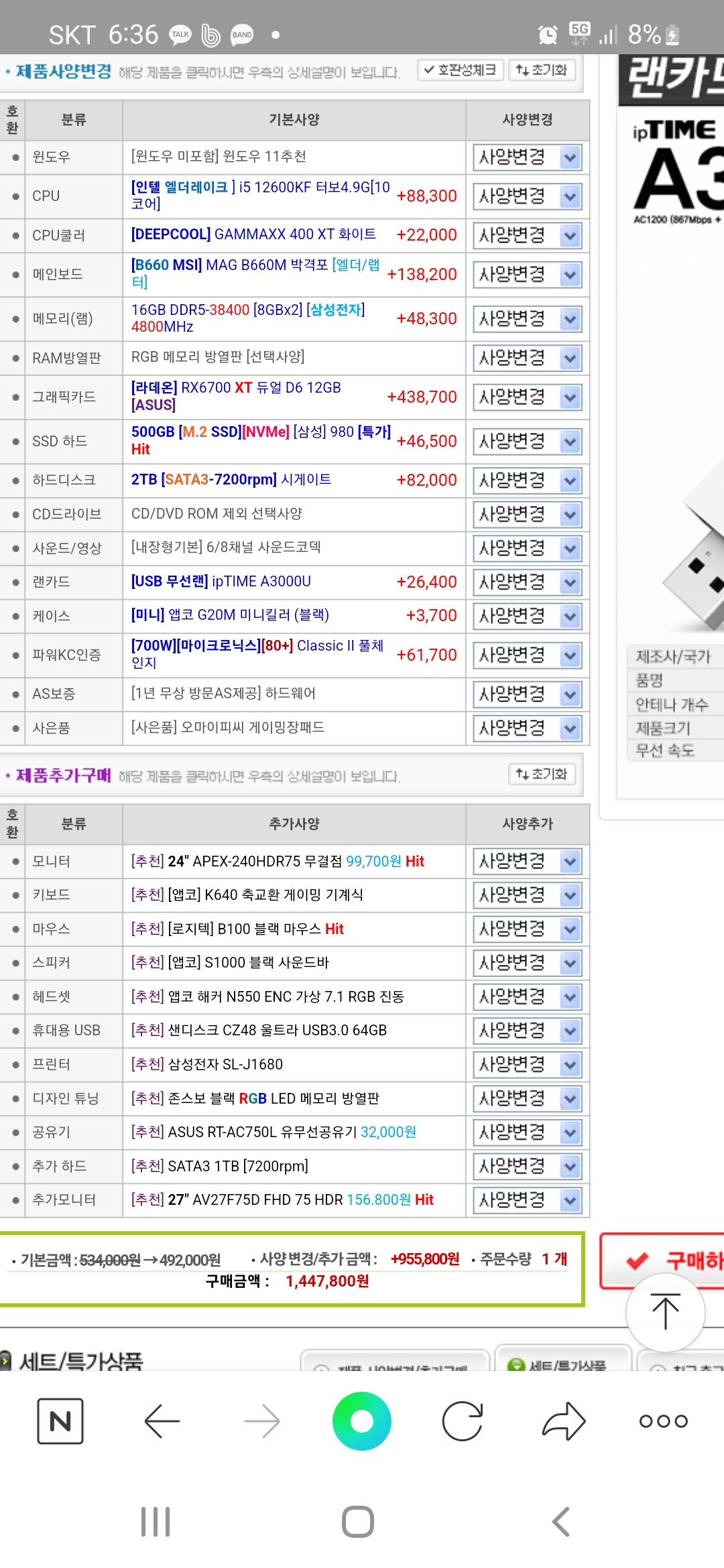Image resolution: width=724 pixels, height=1568 pixels.
Task: Open the 사양변경 dropdown for the 모니터 row
Action: [x=527, y=862]
